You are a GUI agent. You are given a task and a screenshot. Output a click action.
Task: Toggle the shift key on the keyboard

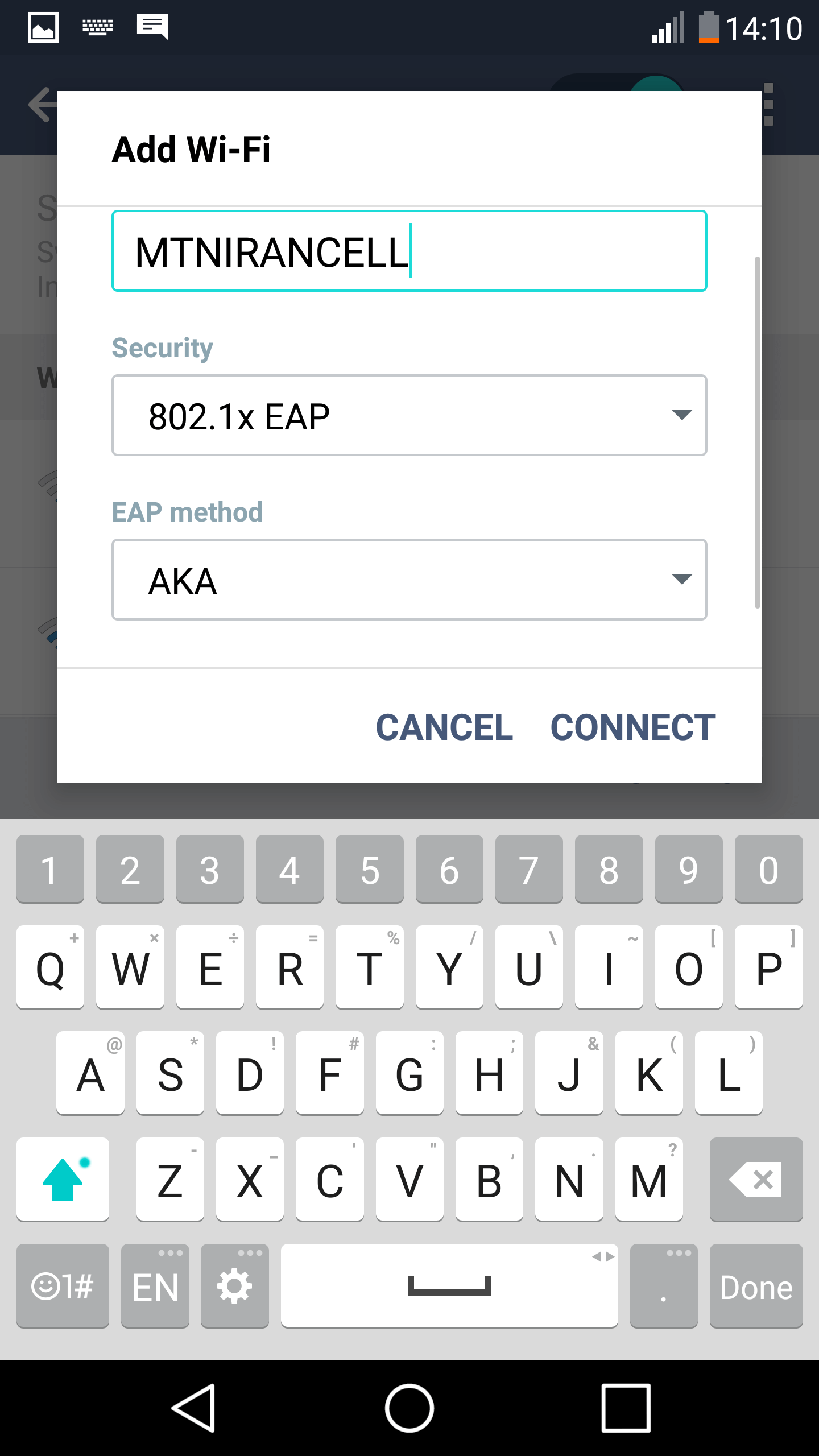[63, 1180]
